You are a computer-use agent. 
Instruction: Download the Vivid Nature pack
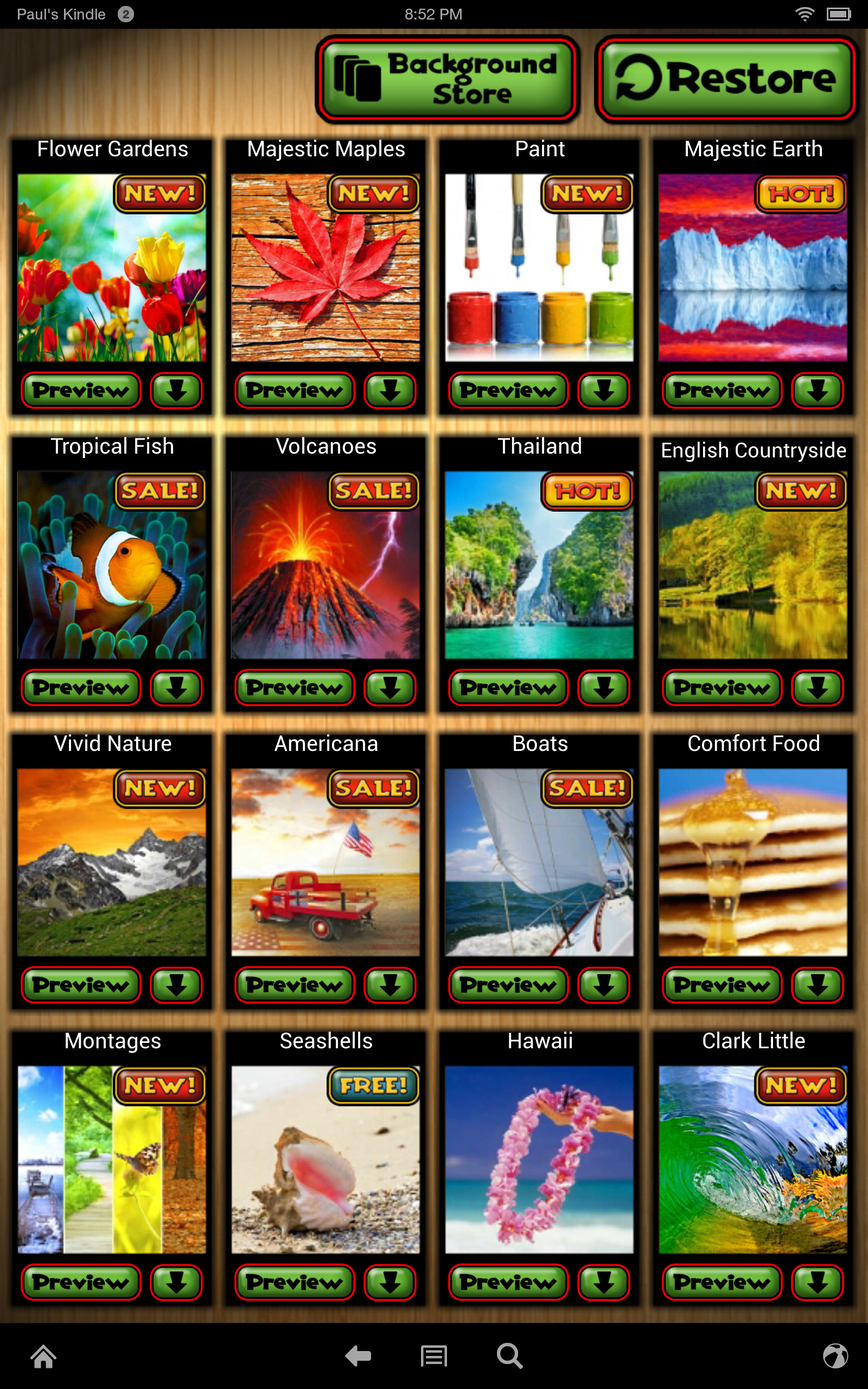176,985
